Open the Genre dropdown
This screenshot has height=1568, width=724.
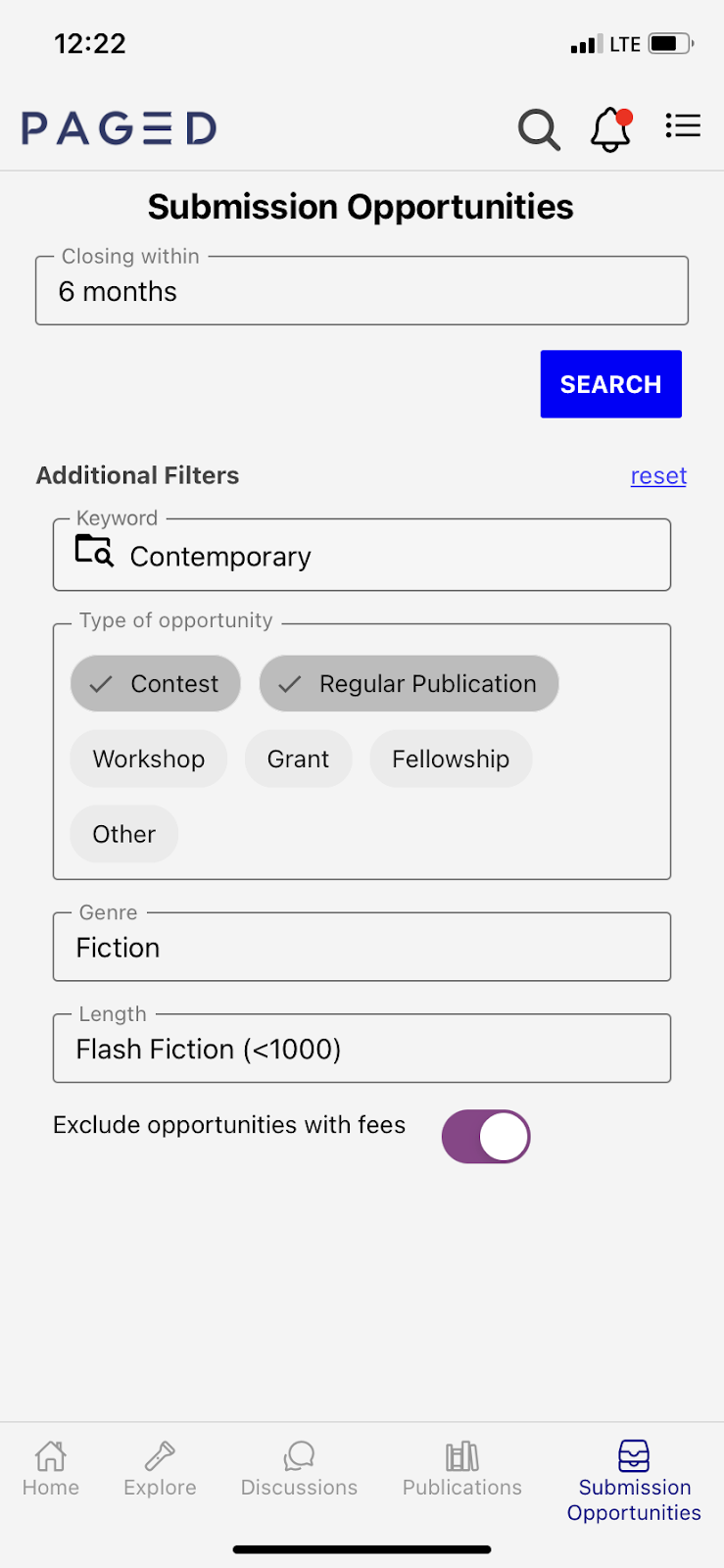[x=362, y=947]
